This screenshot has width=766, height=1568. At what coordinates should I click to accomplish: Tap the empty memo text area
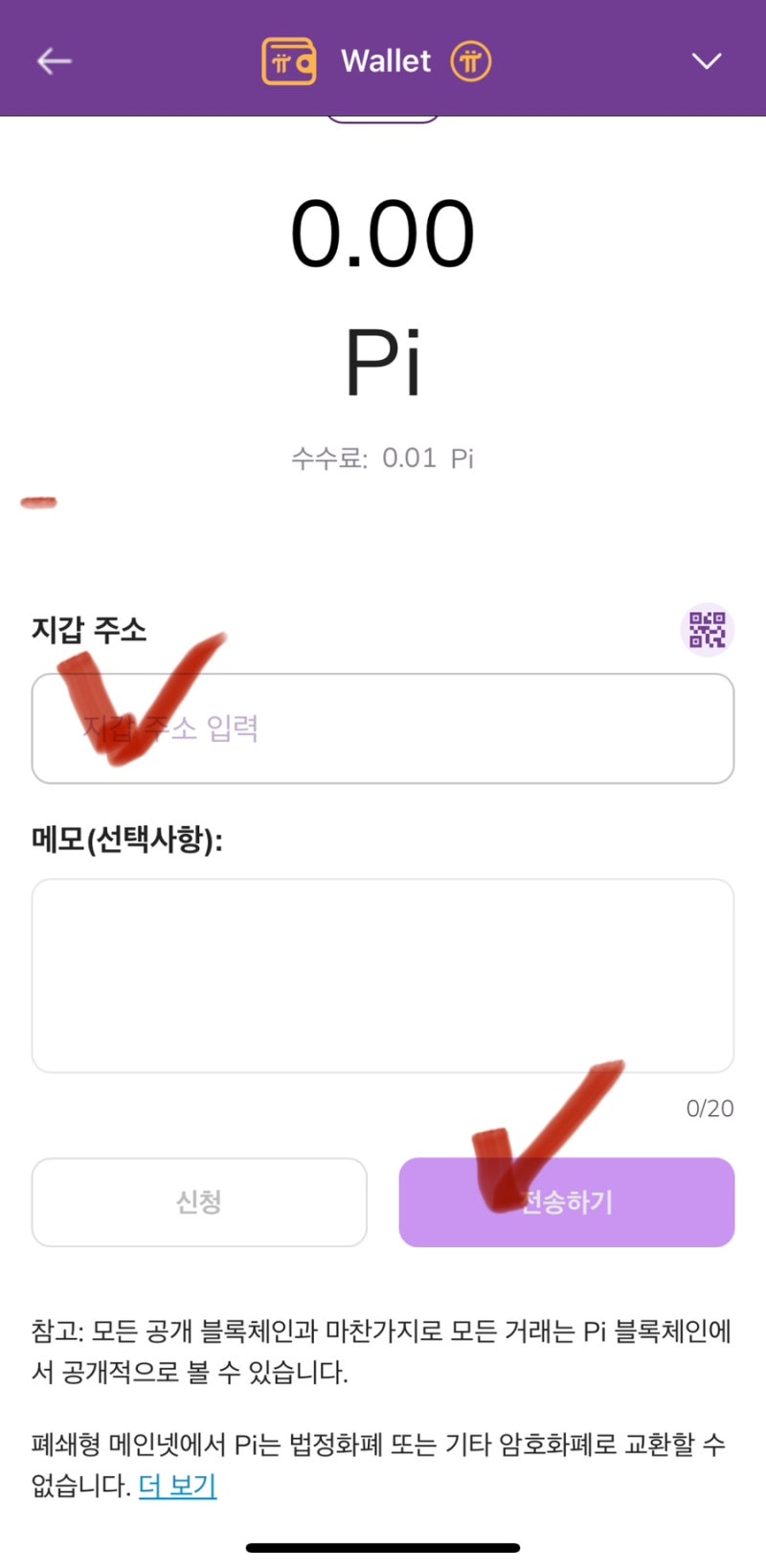(383, 974)
